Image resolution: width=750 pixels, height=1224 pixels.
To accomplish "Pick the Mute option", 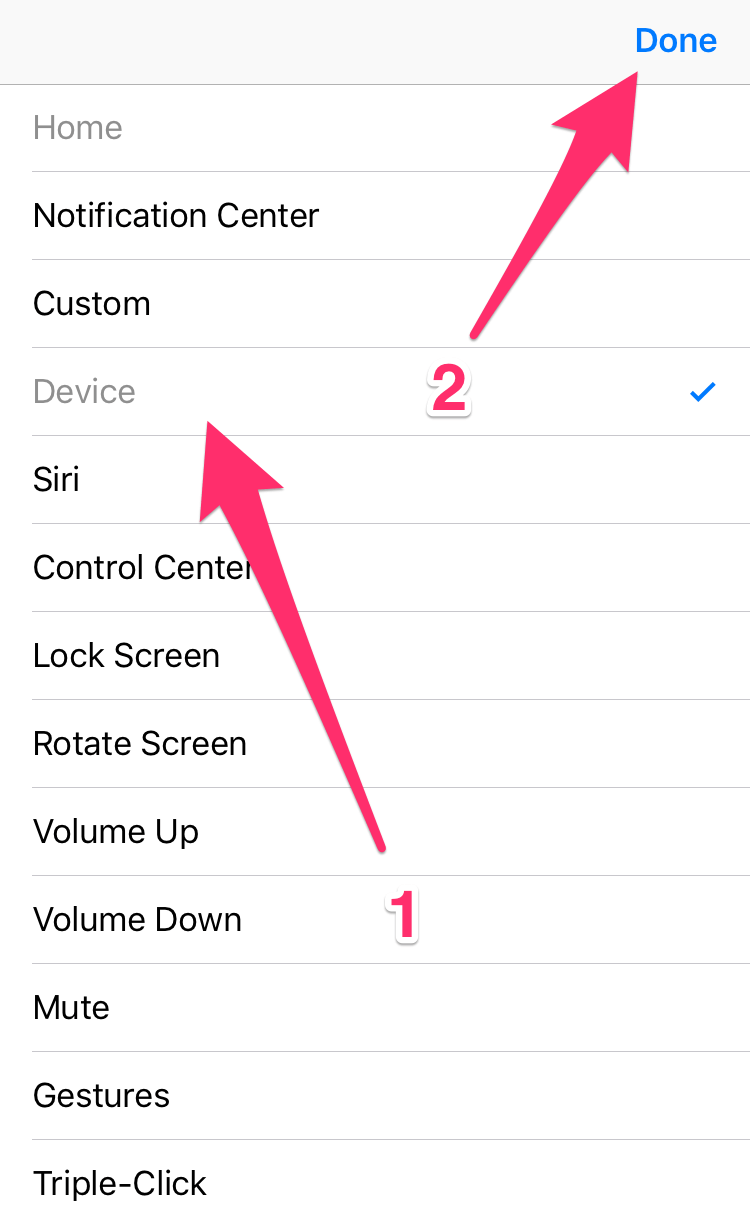I will [x=375, y=1008].
